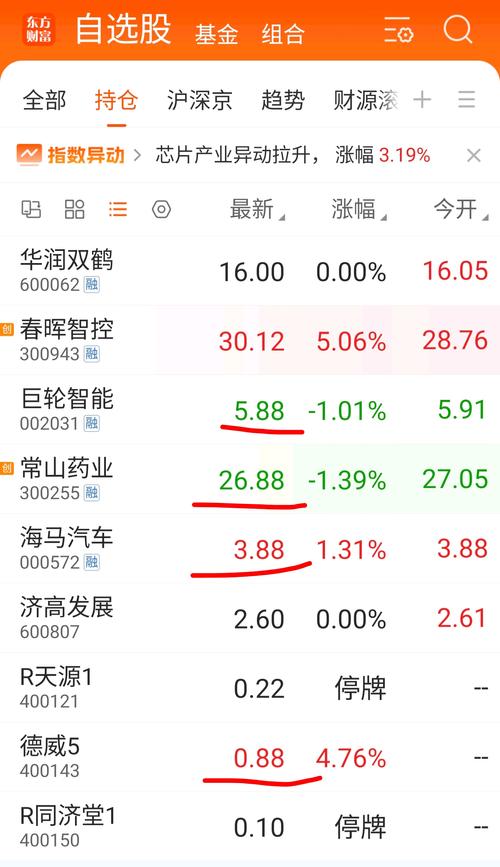Open 华润双鹤 stock details
500x867 pixels.
(250, 271)
